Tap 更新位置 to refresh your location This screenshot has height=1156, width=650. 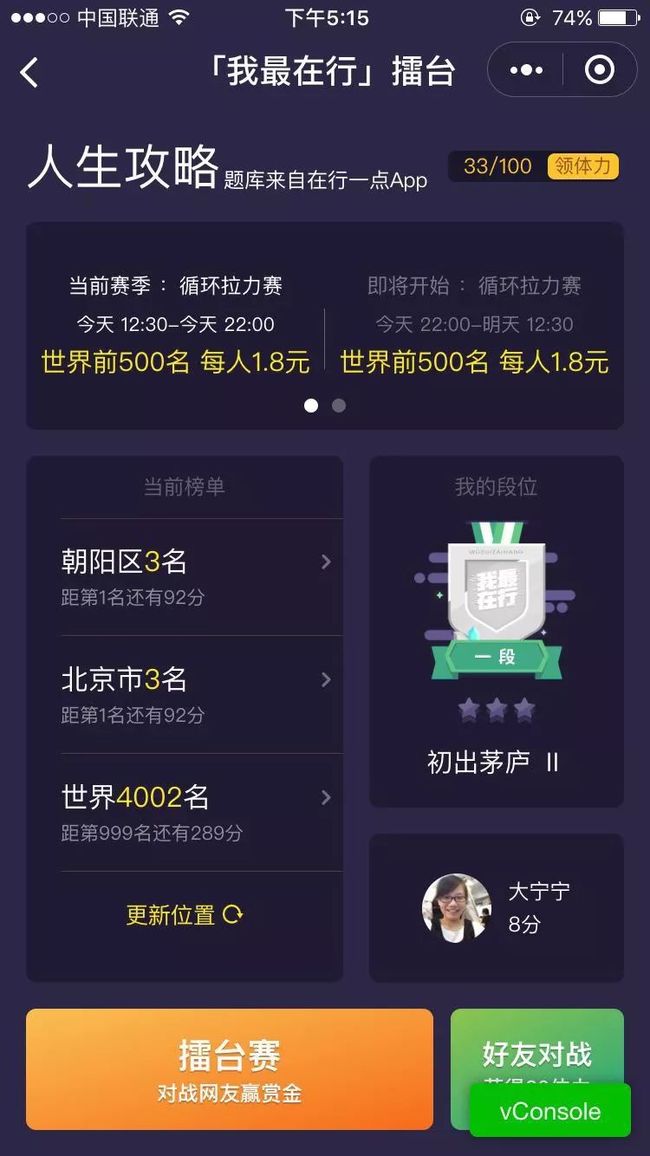tap(184, 915)
